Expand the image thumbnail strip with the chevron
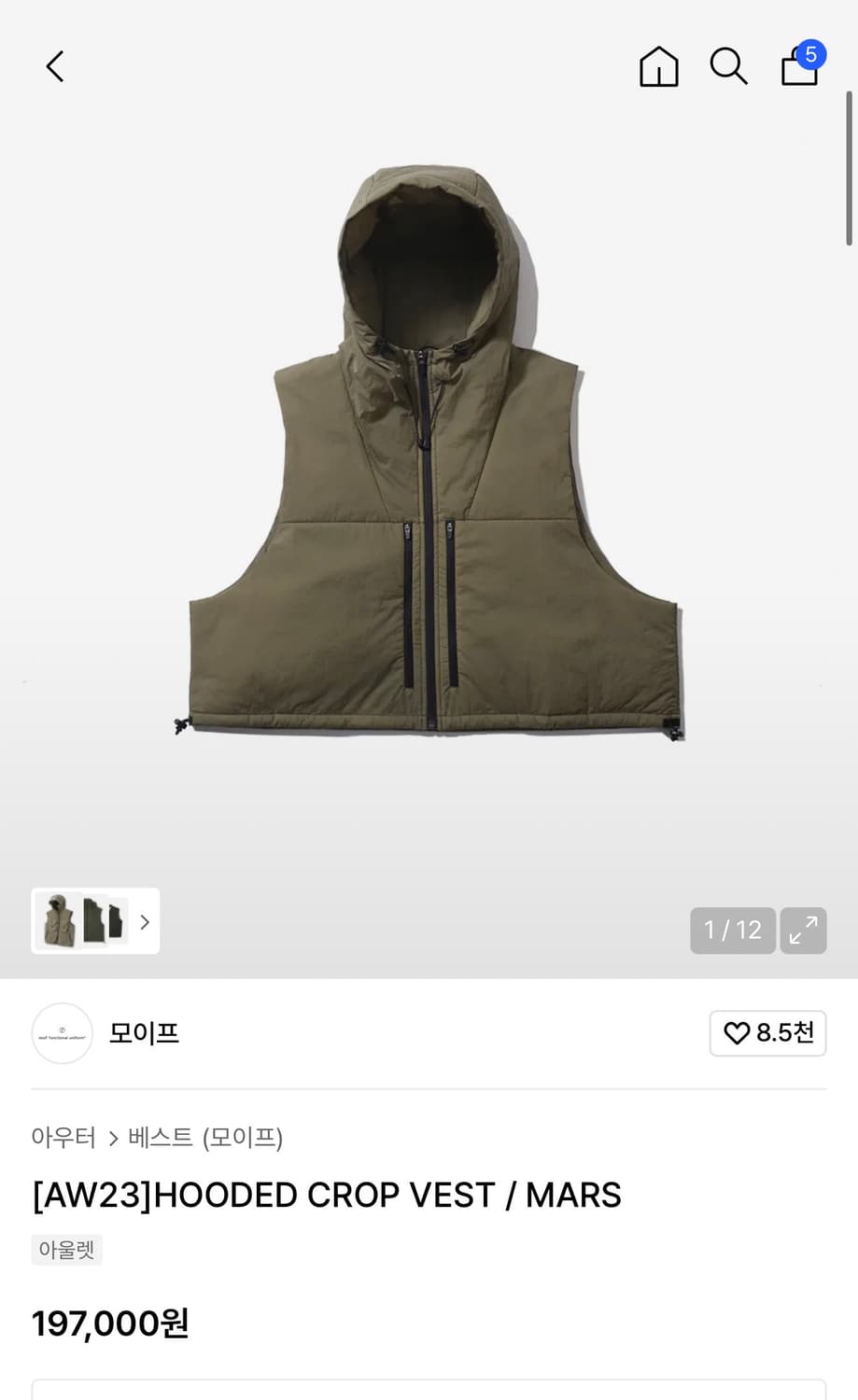 pyautogui.click(x=145, y=922)
